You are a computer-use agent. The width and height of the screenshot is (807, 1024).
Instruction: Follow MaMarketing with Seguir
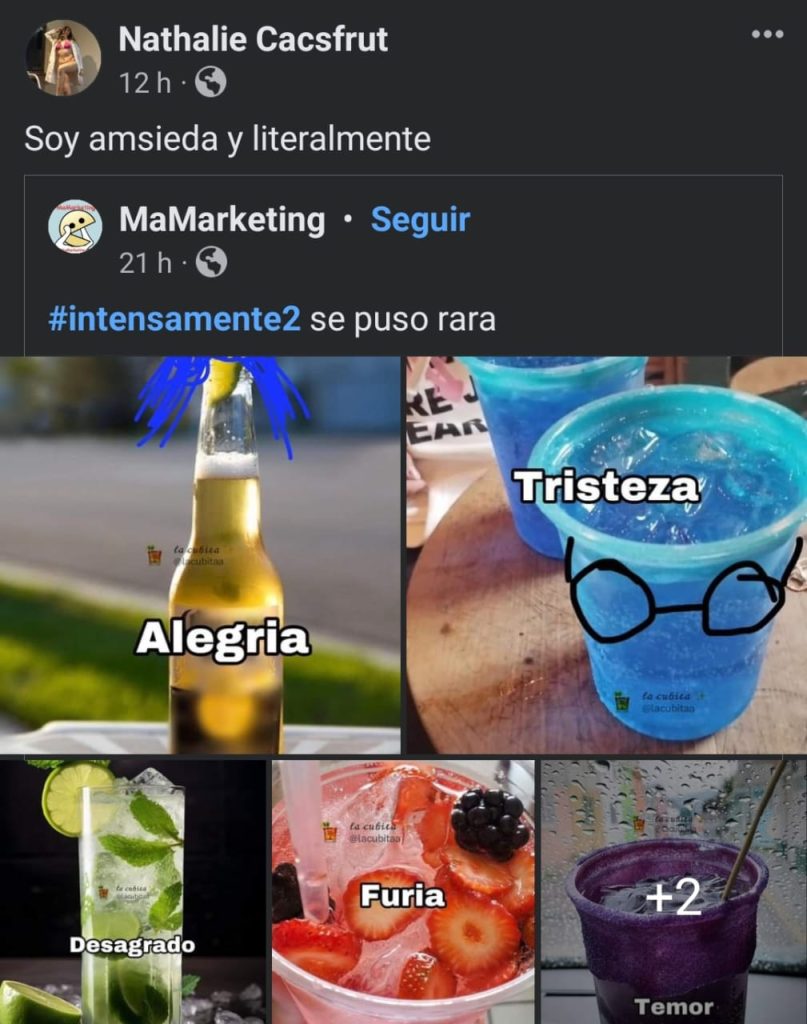[420, 220]
